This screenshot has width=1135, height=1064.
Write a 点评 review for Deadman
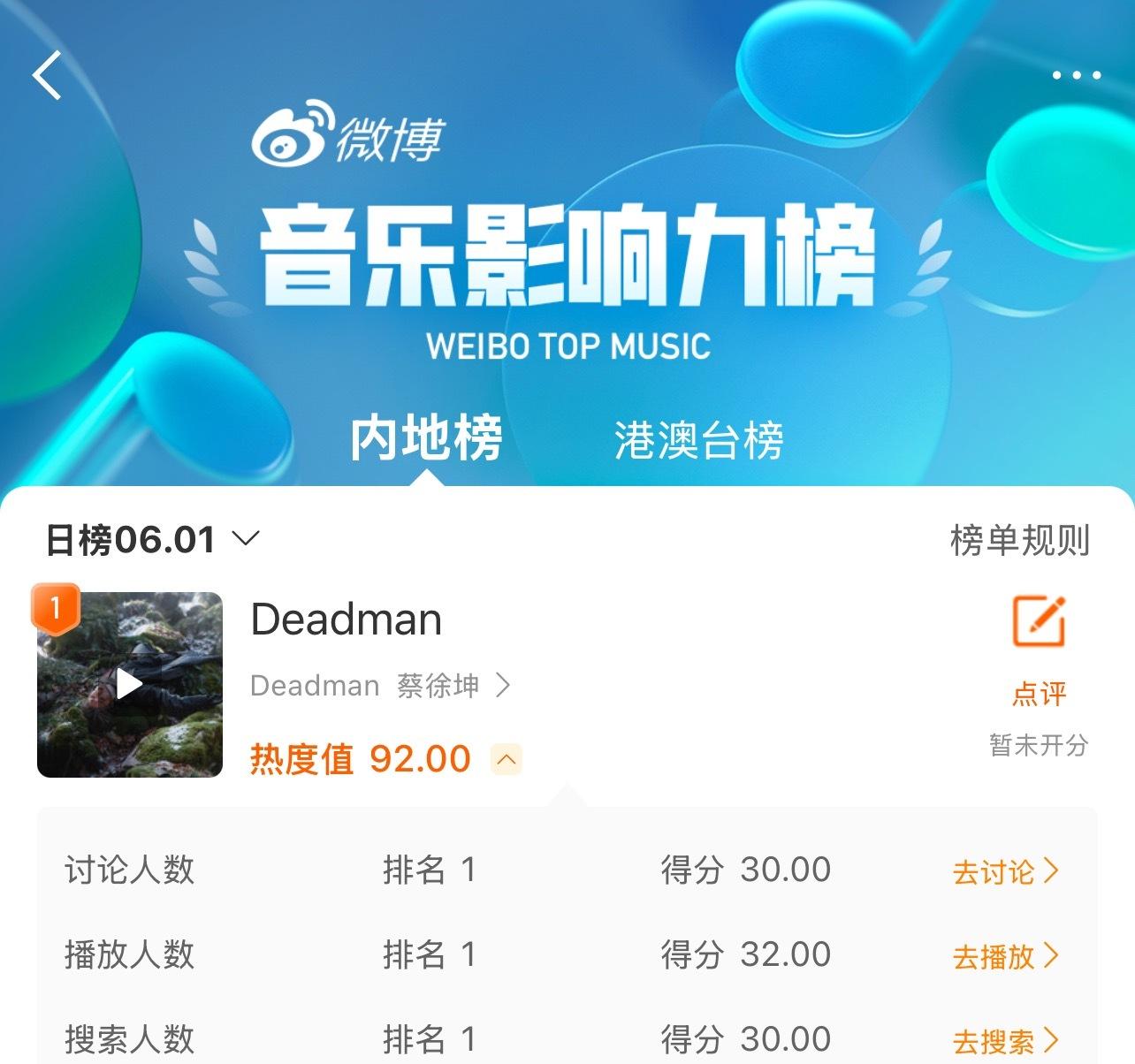pyautogui.click(x=1039, y=650)
